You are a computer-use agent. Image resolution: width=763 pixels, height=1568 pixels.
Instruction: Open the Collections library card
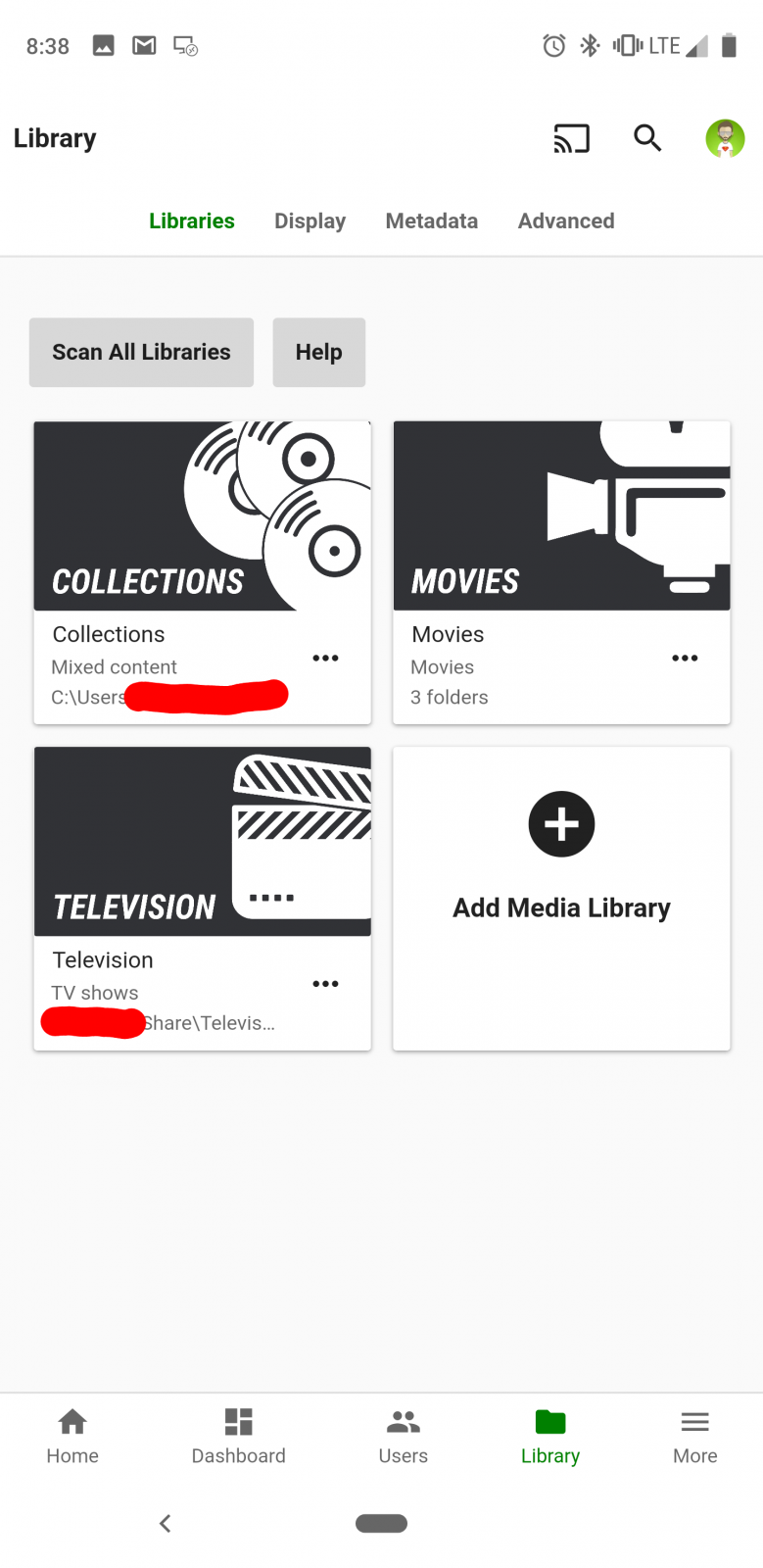pyautogui.click(x=203, y=516)
